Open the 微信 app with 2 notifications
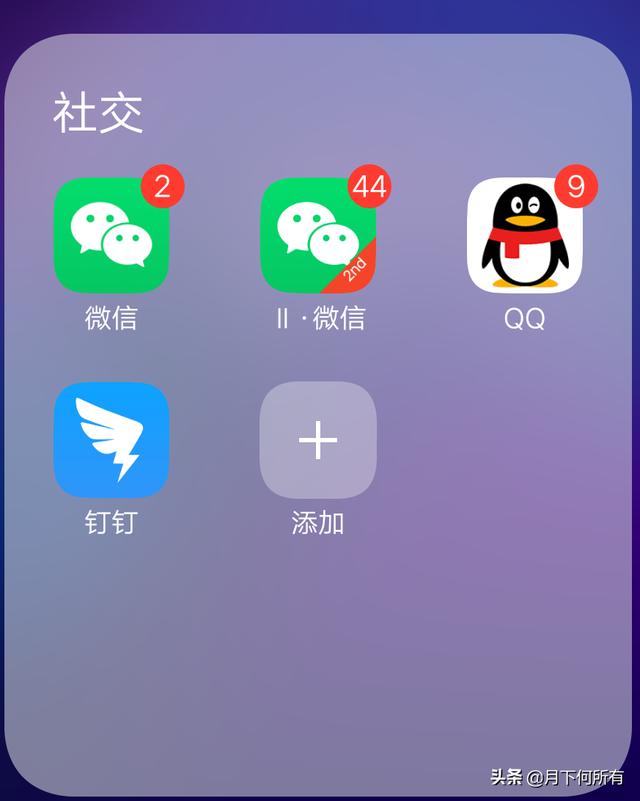Viewport: 640px width, 801px height. click(x=111, y=236)
